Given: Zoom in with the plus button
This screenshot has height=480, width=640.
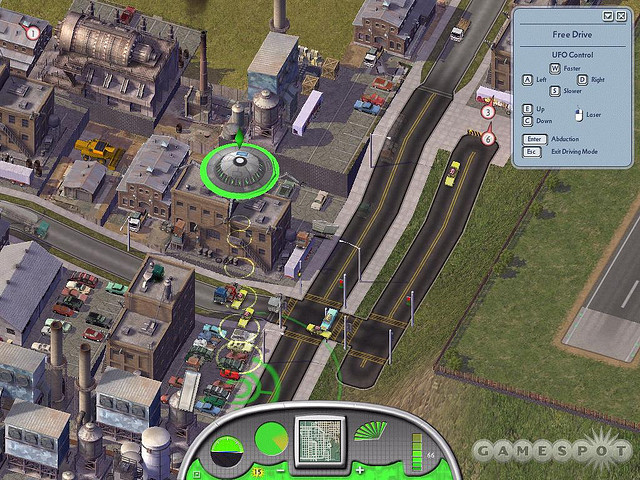Looking at the screenshot, I should [x=360, y=467].
